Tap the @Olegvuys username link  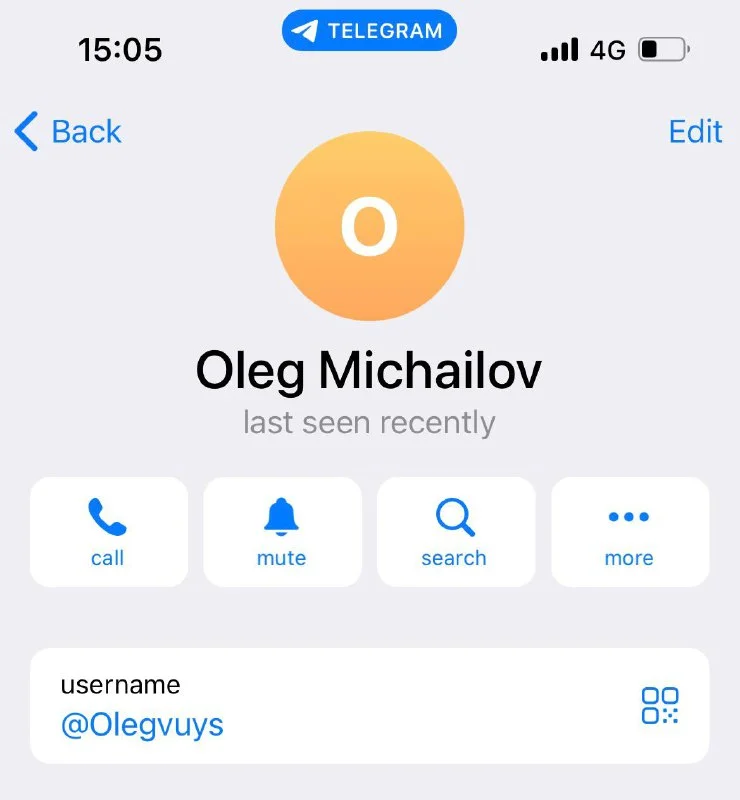[142, 725]
